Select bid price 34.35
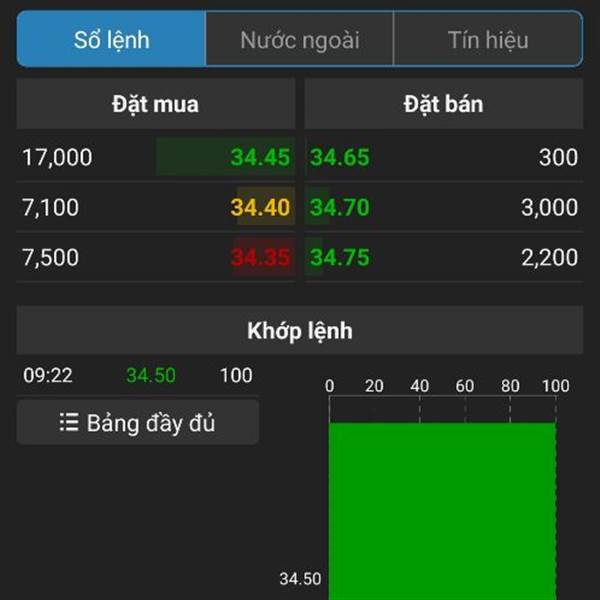Image resolution: width=600 pixels, height=600 pixels. 260,258
